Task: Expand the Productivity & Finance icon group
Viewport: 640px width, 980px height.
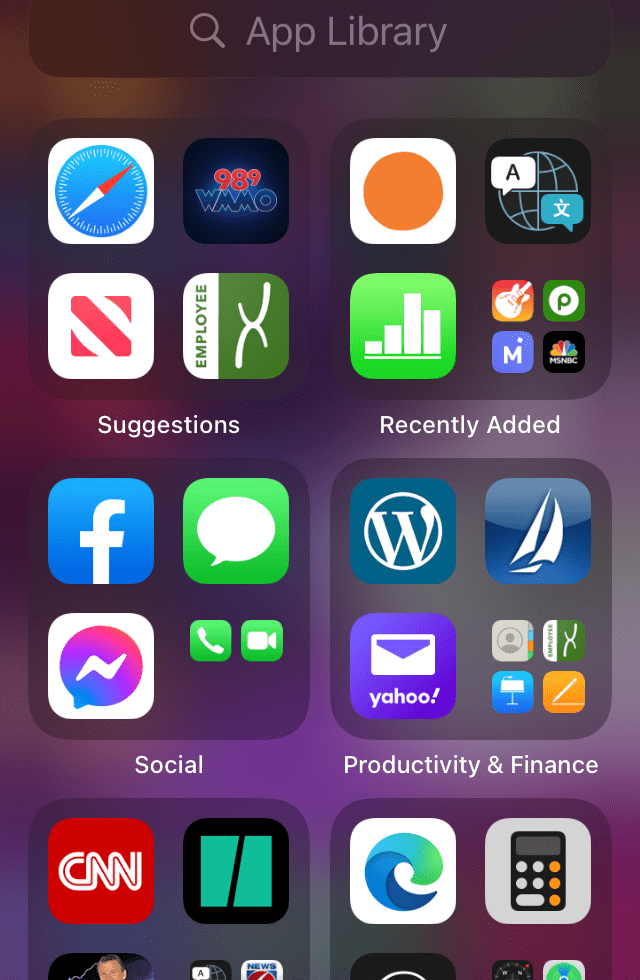Action: 538,666
